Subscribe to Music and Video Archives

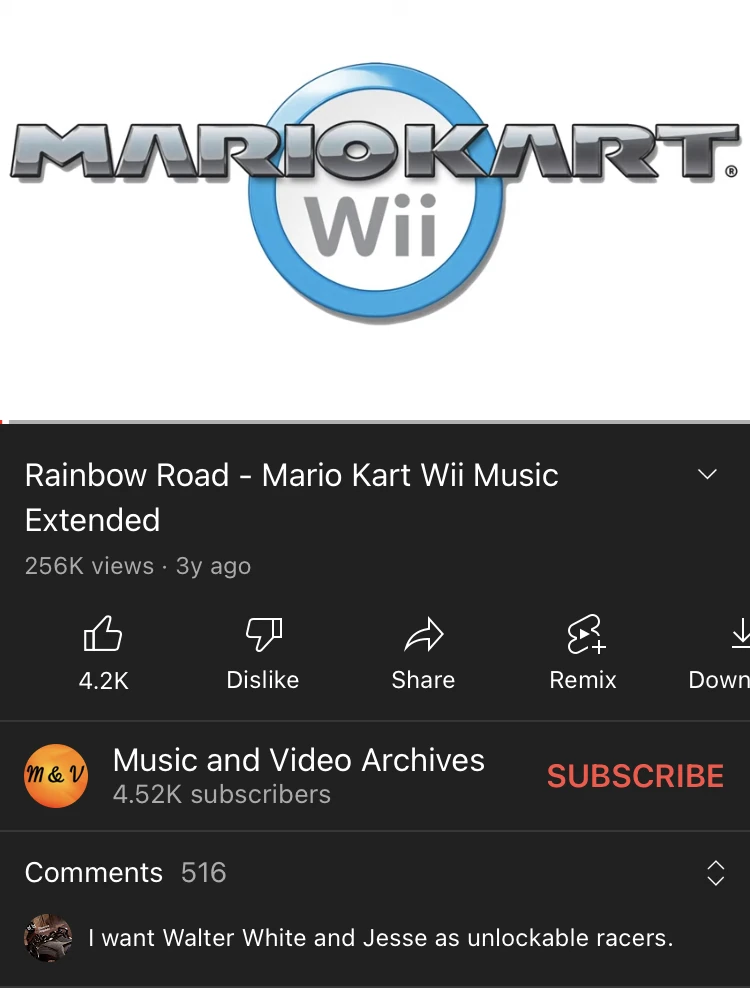[x=635, y=776]
